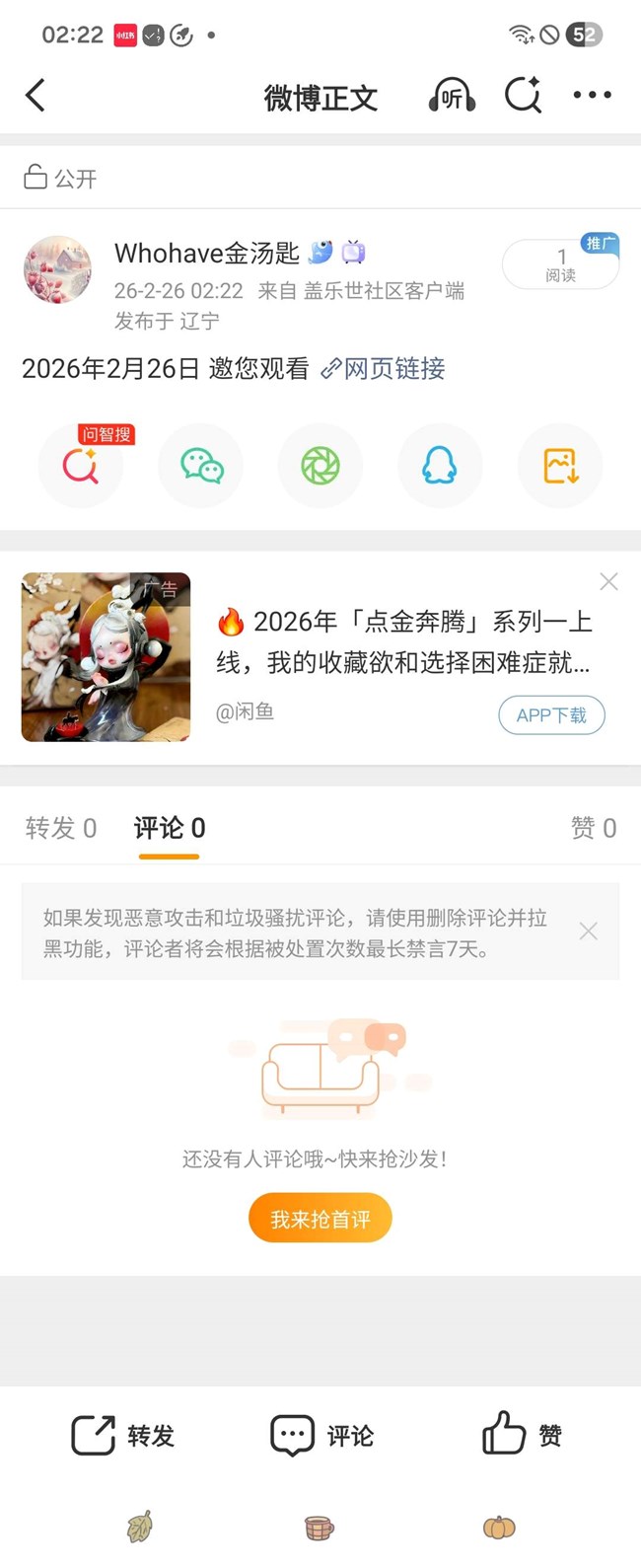The width and height of the screenshot is (641, 1568).
Task: Open the 网页链接 in the post
Action: 384,369
